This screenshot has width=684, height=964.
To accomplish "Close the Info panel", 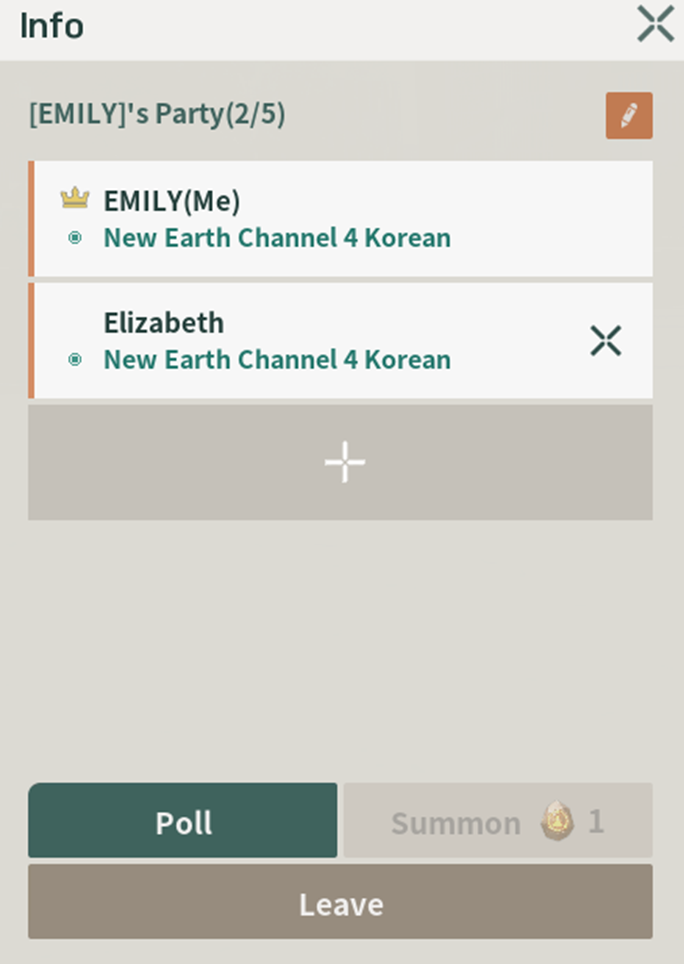I will pyautogui.click(x=655, y=24).
